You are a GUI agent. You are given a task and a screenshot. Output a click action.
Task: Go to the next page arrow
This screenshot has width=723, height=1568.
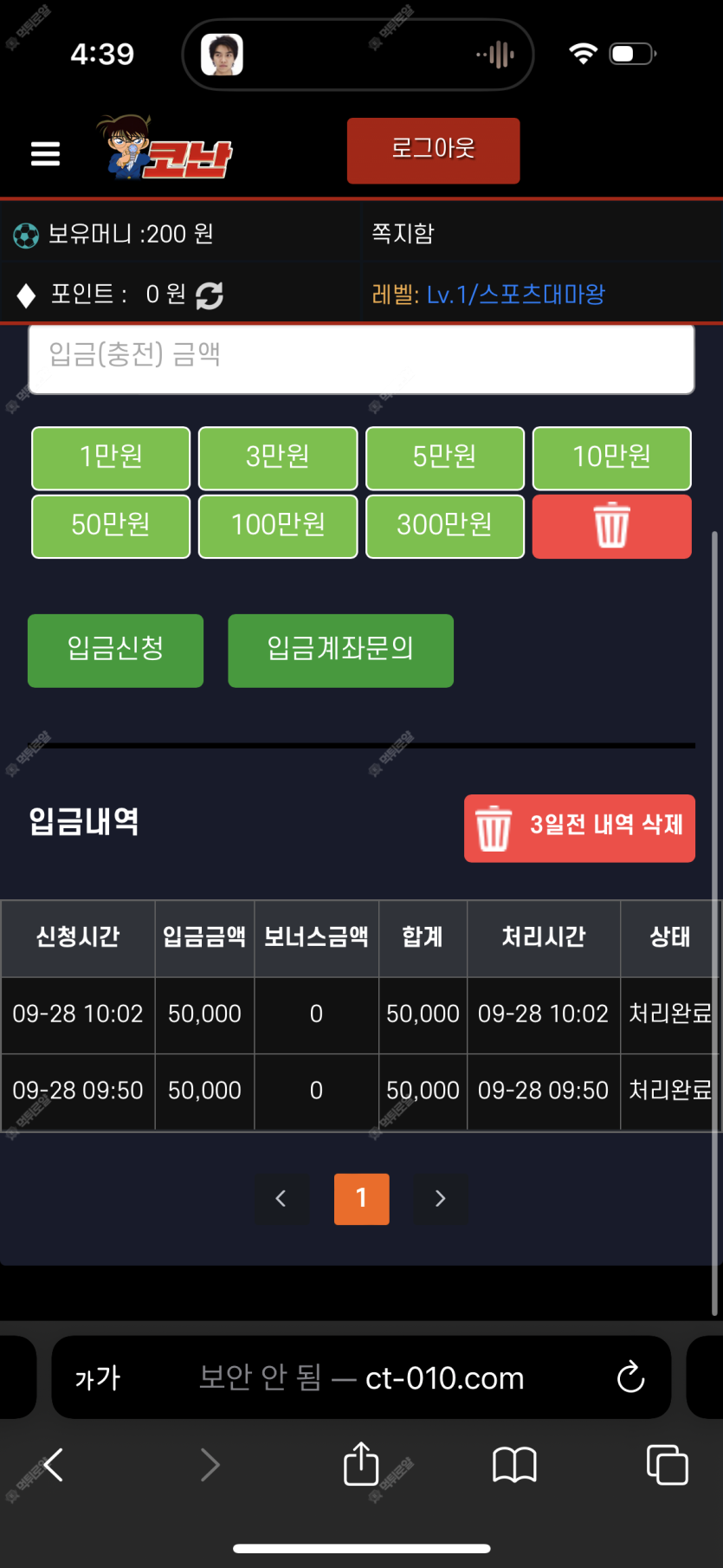click(440, 1198)
